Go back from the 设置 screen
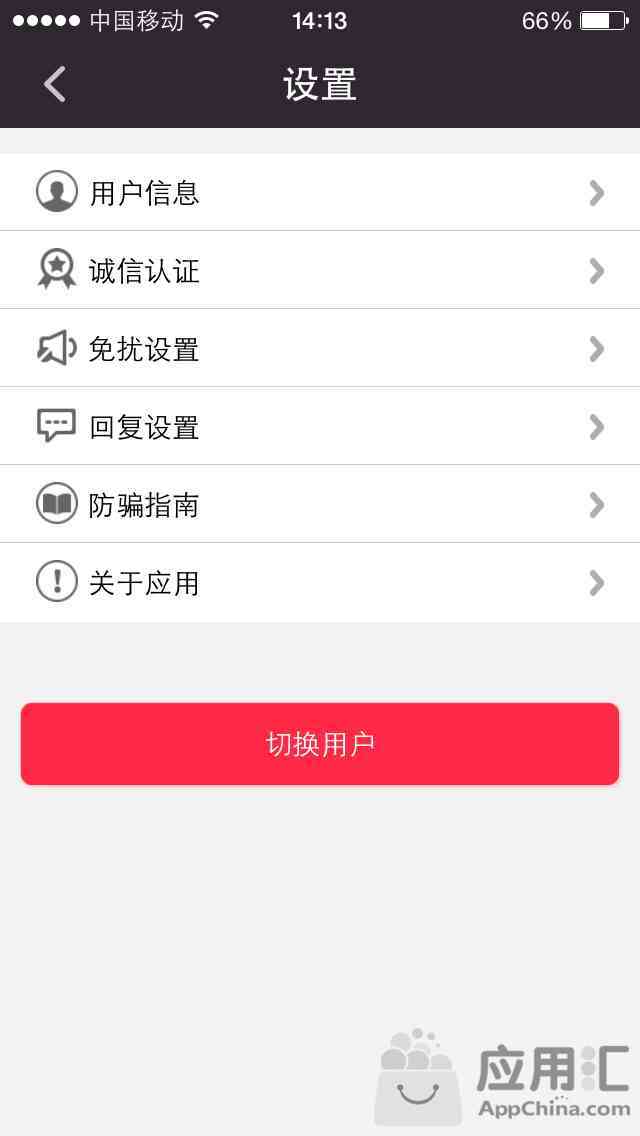This screenshot has width=640, height=1136. 54,84
